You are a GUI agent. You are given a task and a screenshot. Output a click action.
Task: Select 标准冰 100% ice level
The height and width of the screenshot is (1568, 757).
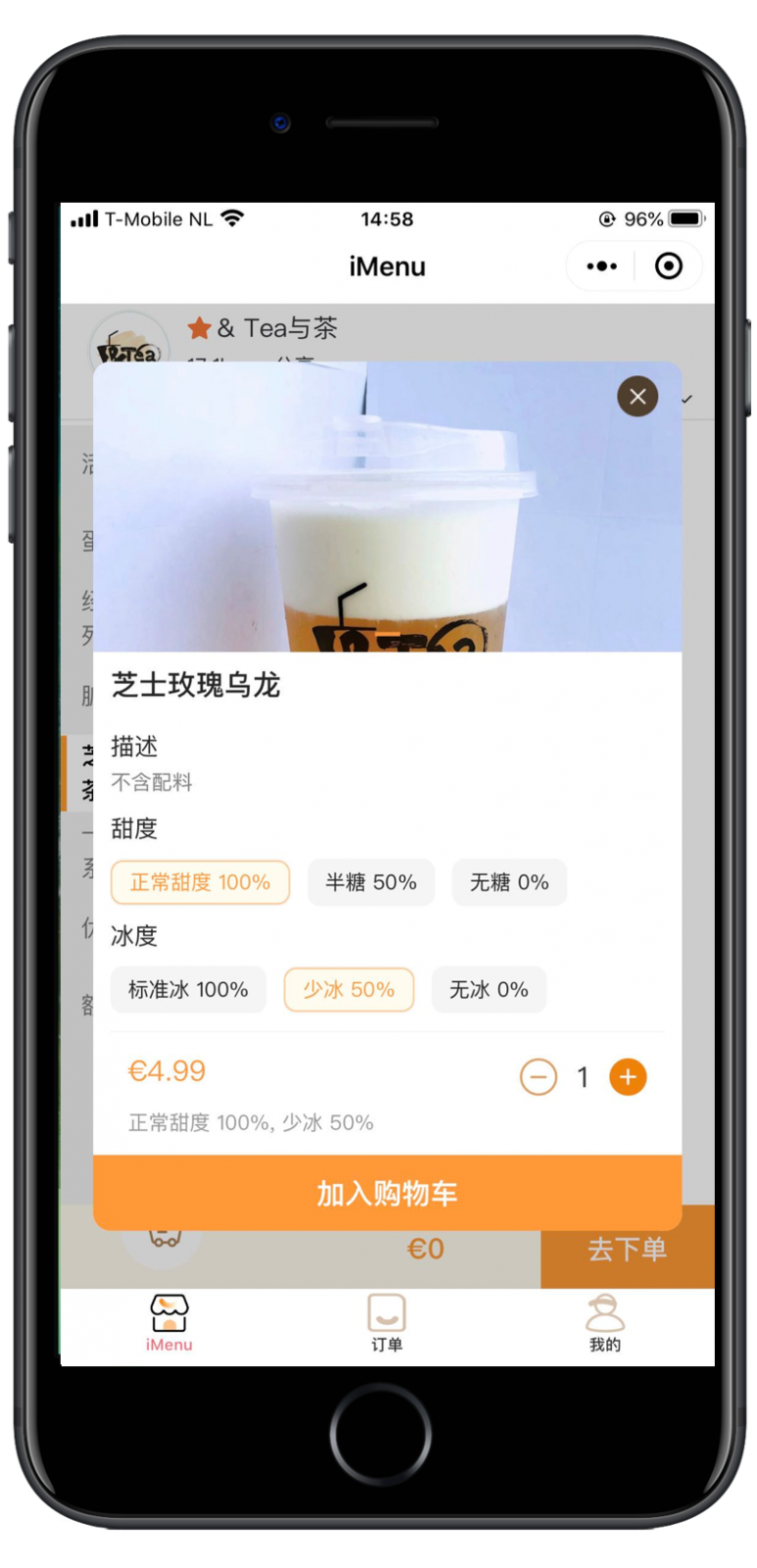(188, 990)
